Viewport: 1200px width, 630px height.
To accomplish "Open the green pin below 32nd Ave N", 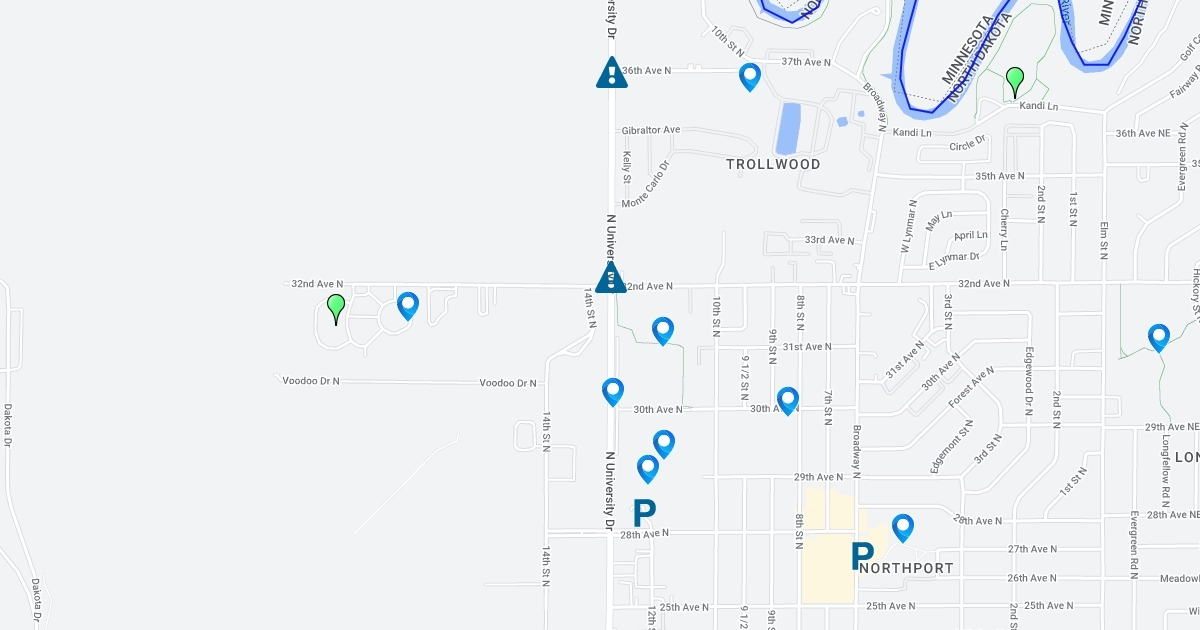I will pyautogui.click(x=336, y=307).
